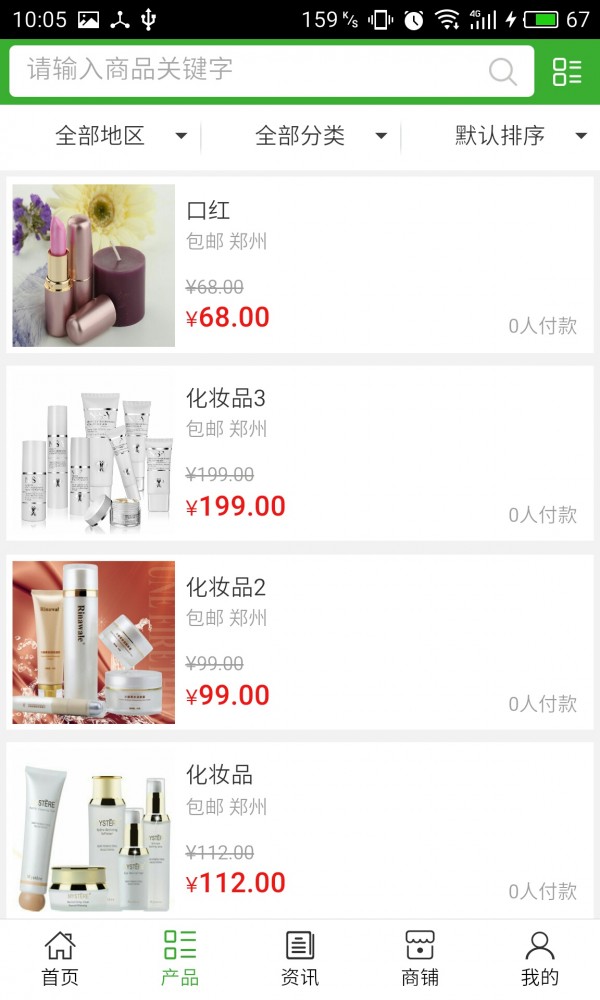Open the 默认排序 sort dropdown

[x=520, y=136]
